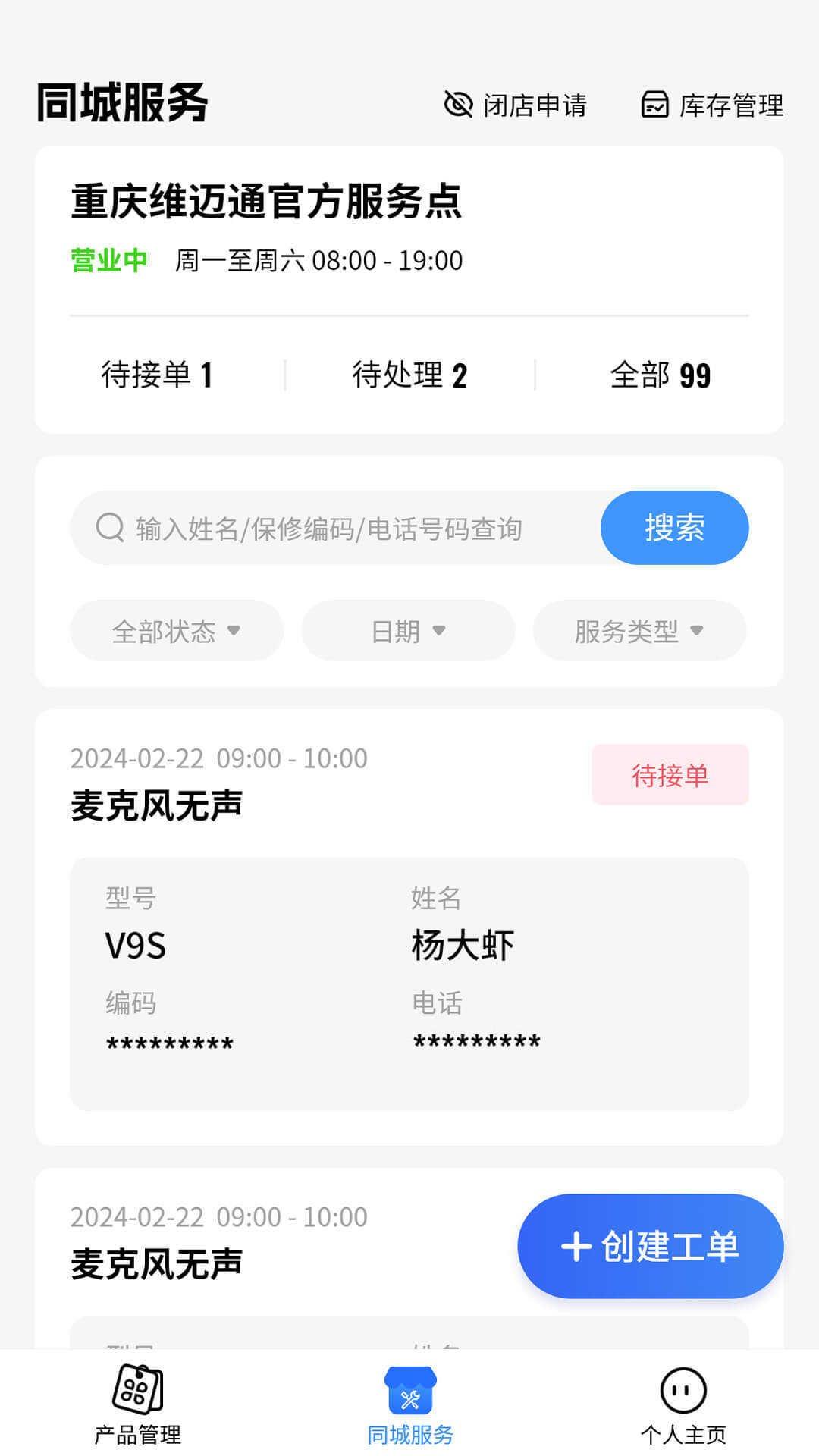The width and height of the screenshot is (819, 1456).
Task: Focus the name/repair code search field
Action: [334, 528]
